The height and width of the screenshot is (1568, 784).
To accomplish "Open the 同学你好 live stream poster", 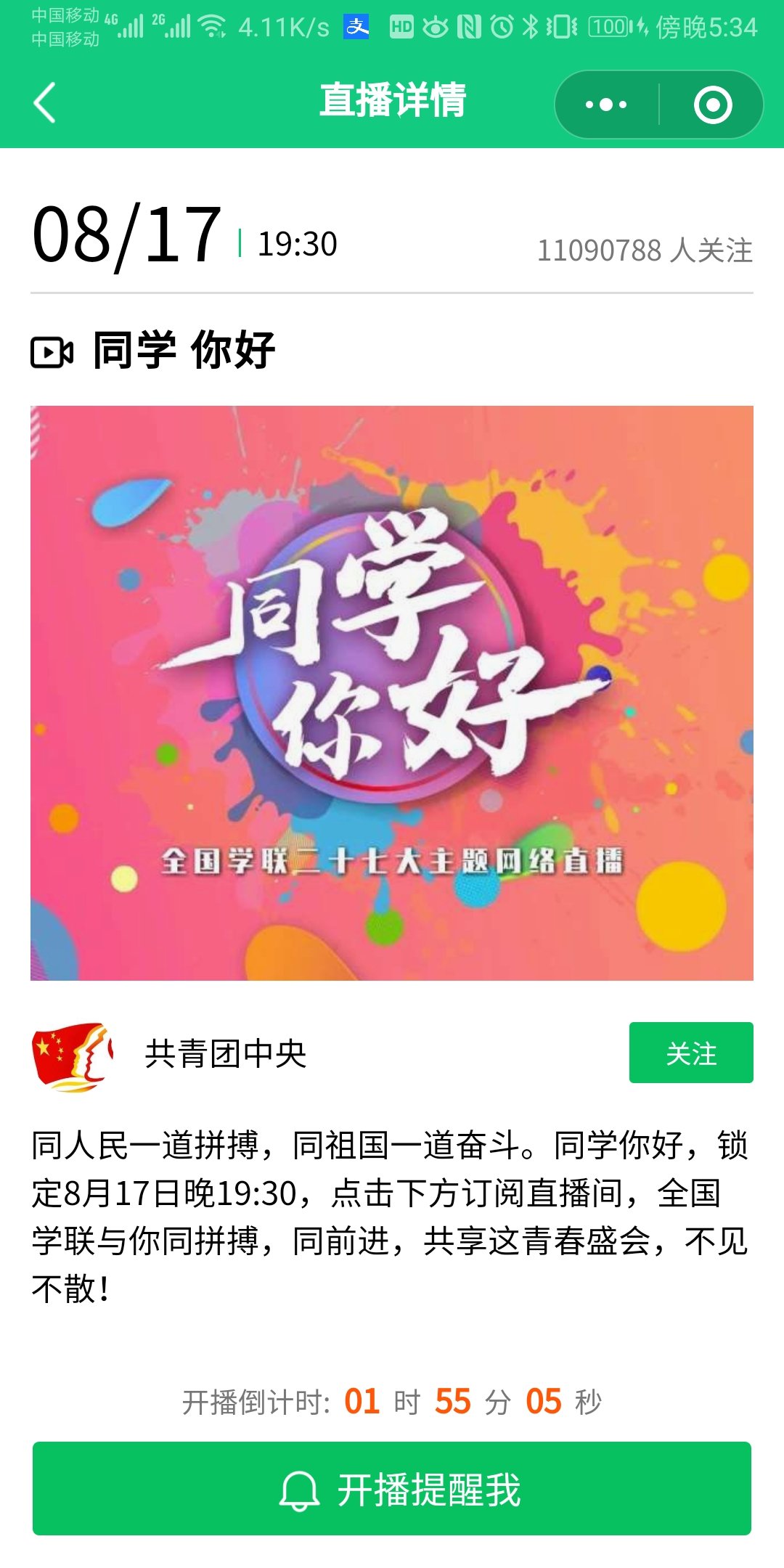I will coord(392,693).
